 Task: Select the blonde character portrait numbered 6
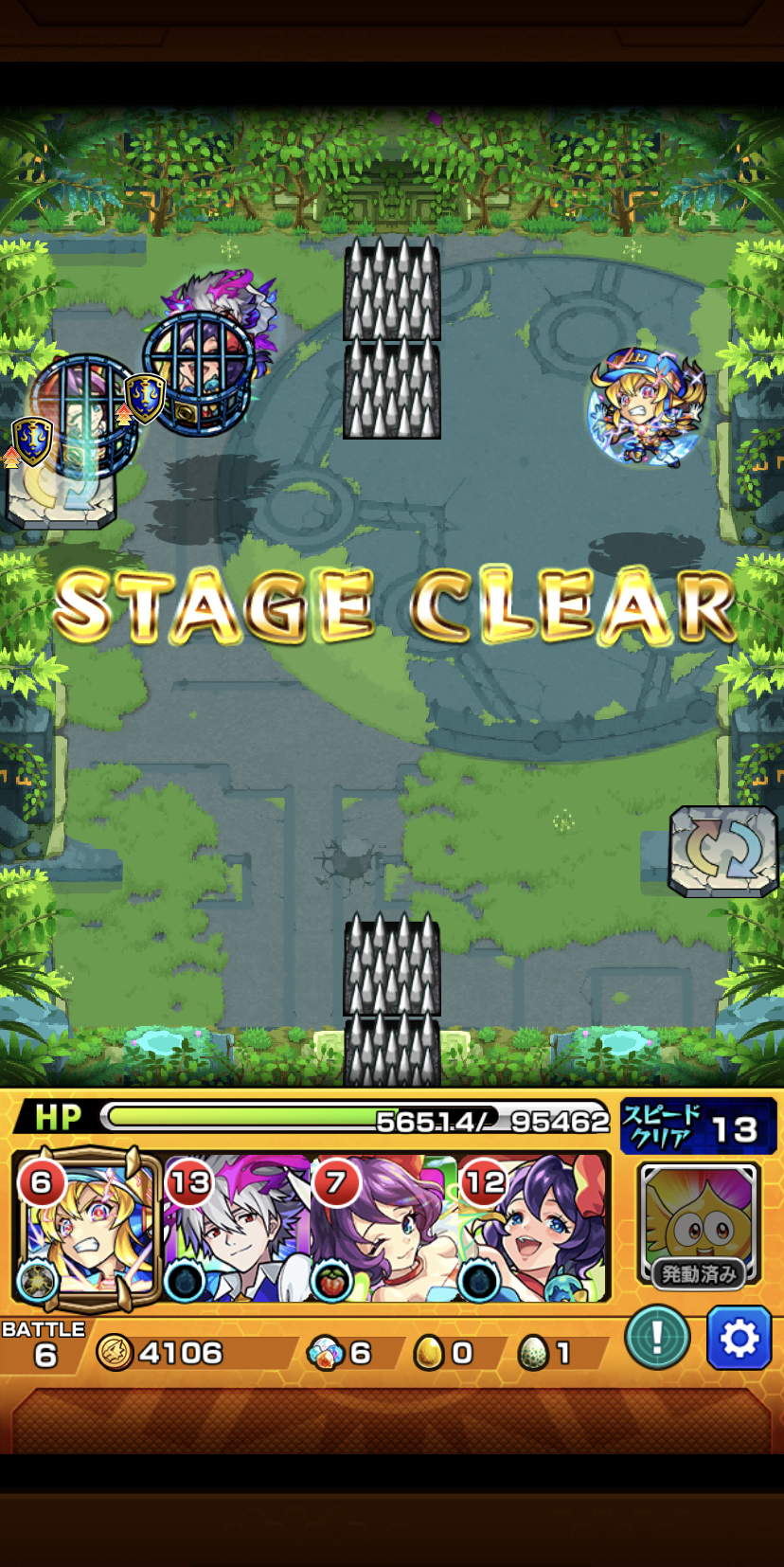(87, 1226)
